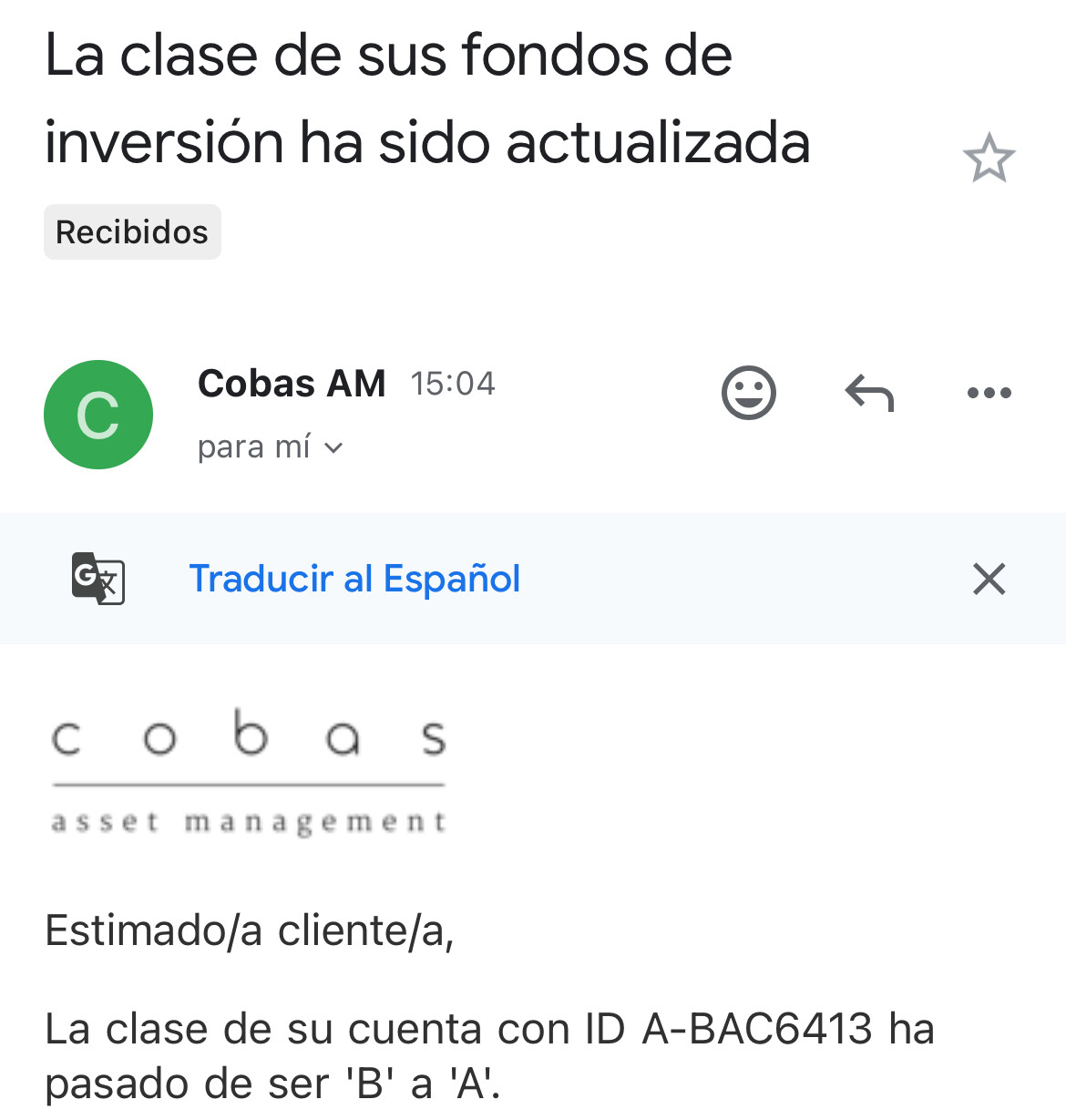Star this email from Cobas AM
The height and width of the screenshot is (1120, 1066).
pyautogui.click(x=989, y=159)
